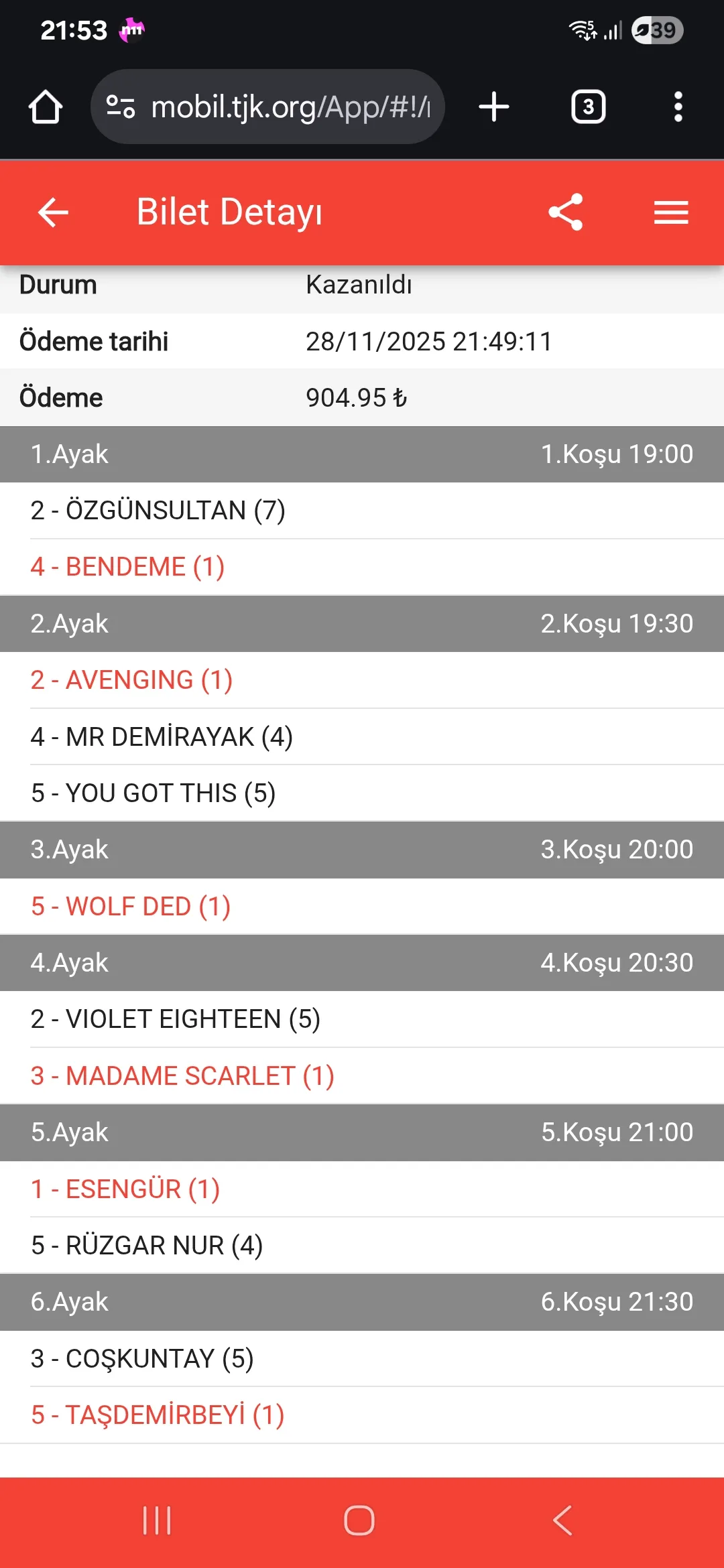Open the recent apps view

[x=157, y=1520]
